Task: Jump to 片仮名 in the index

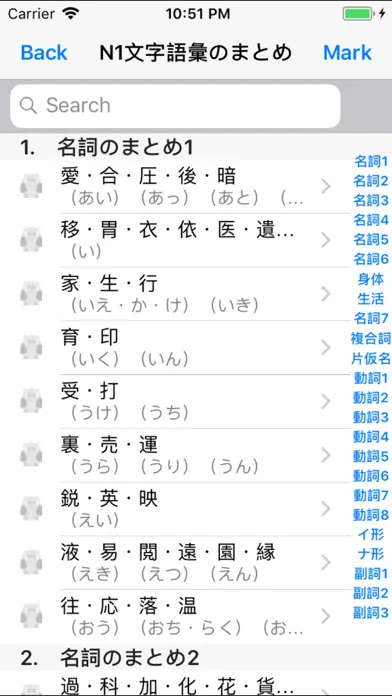Action: click(x=371, y=359)
